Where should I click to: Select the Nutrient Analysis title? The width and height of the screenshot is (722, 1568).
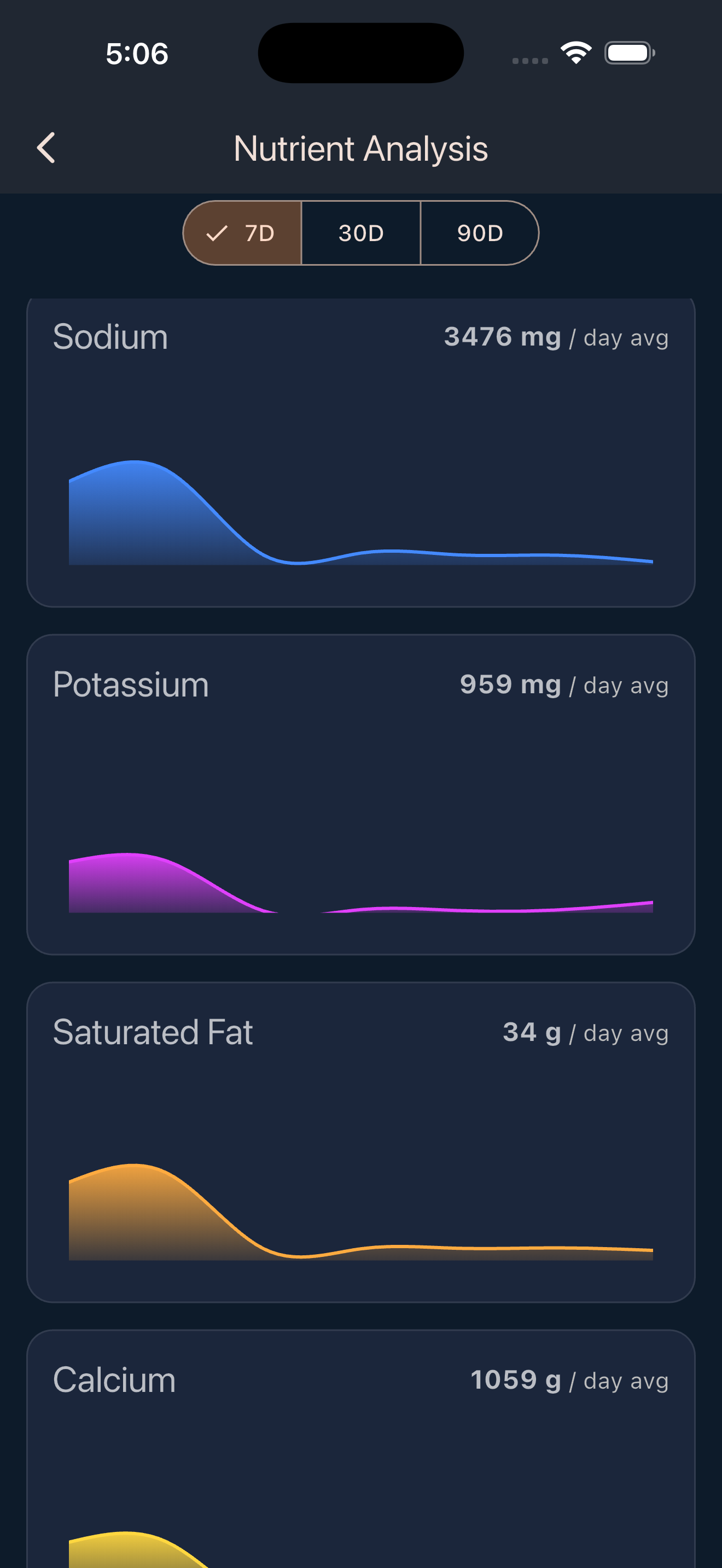click(361, 148)
